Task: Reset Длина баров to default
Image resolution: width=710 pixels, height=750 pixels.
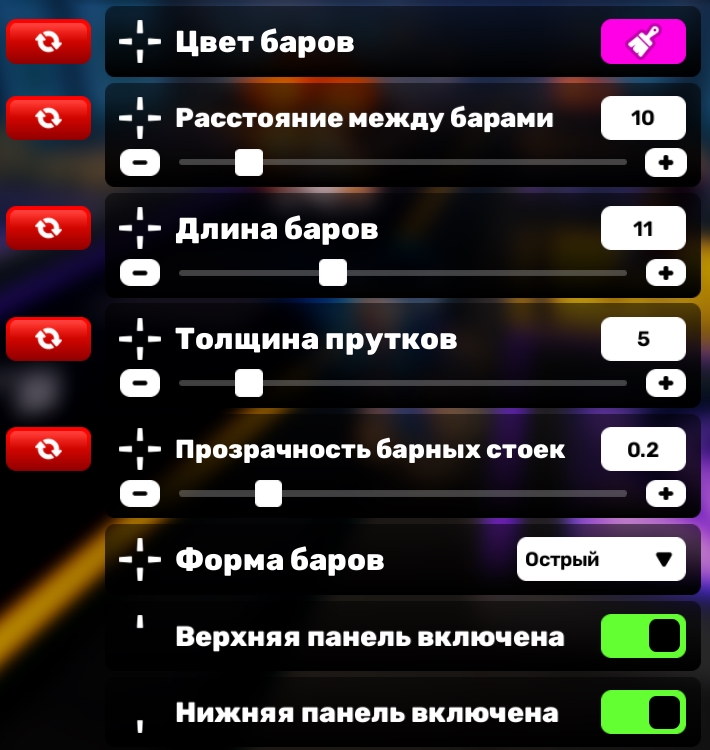Action: [x=47, y=229]
